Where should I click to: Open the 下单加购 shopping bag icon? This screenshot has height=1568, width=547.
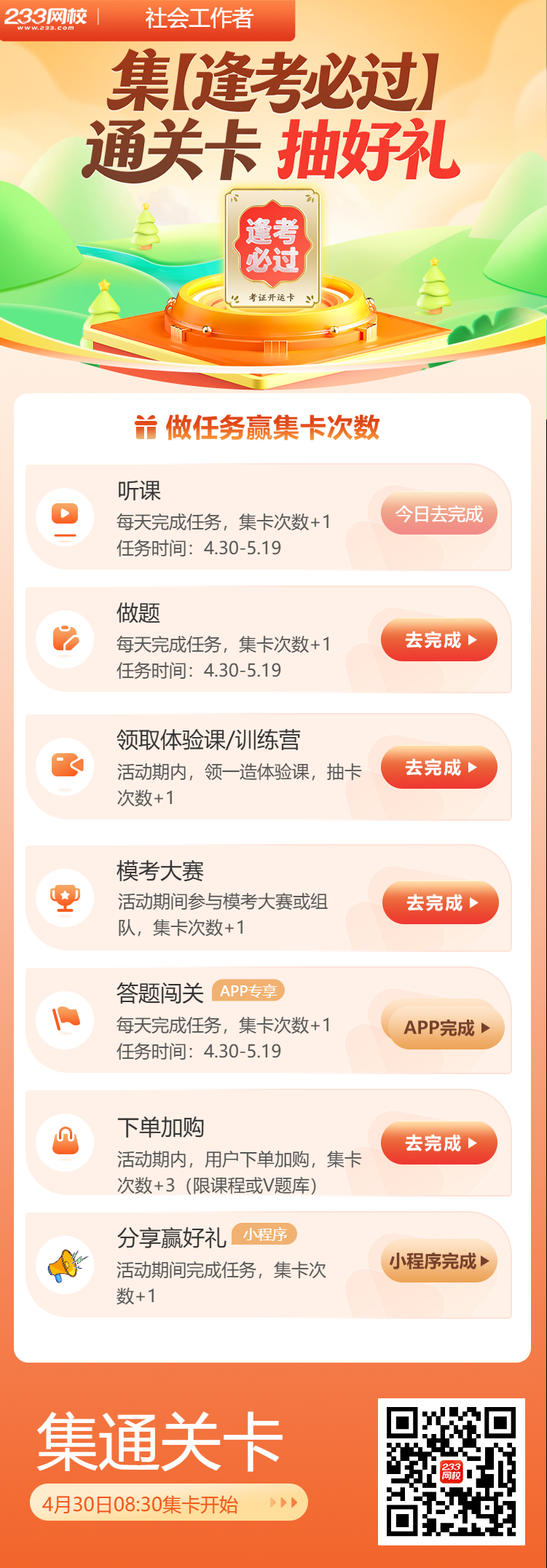[x=65, y=1143]
